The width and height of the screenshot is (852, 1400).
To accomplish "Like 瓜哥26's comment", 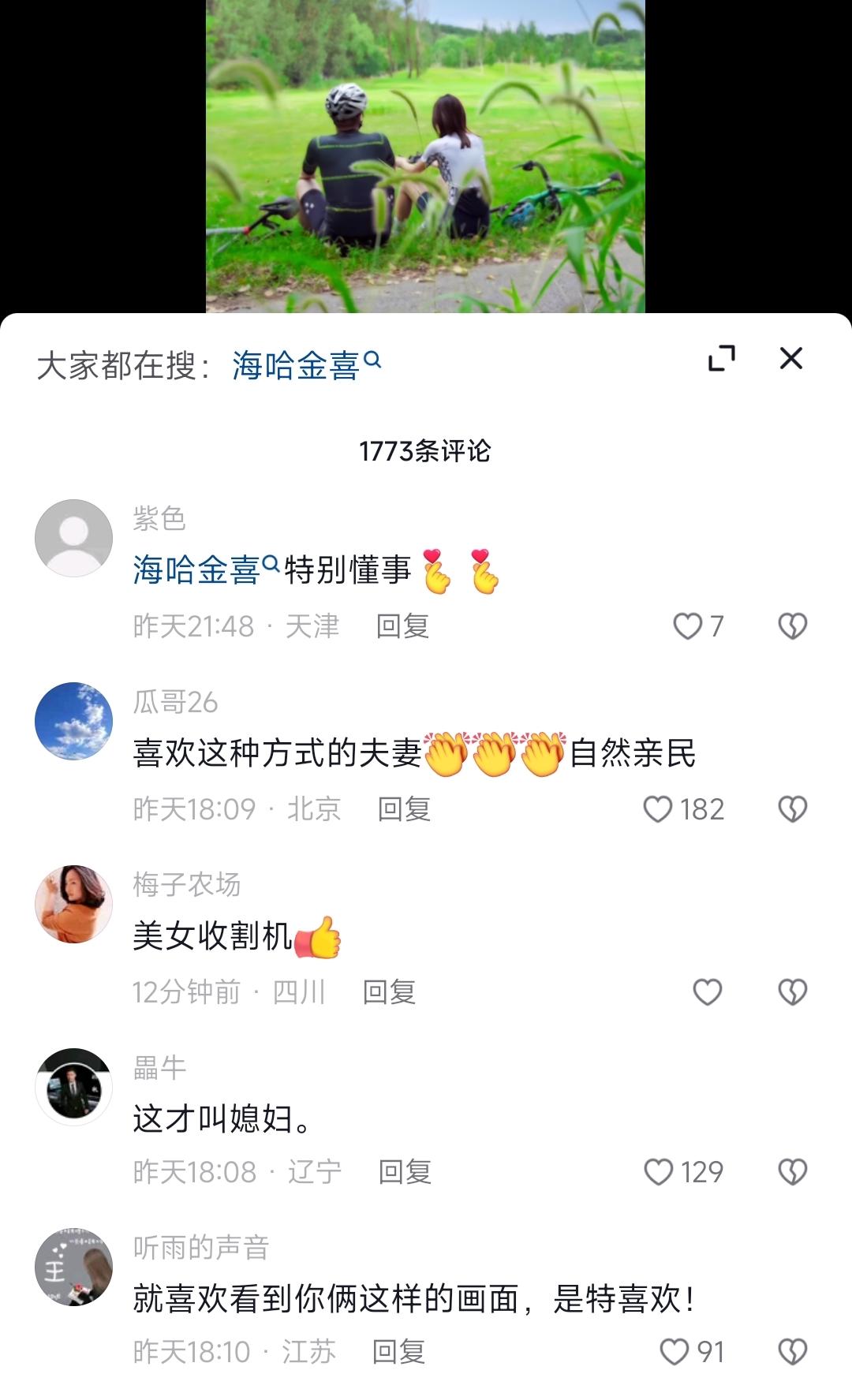I will point(658,809).
